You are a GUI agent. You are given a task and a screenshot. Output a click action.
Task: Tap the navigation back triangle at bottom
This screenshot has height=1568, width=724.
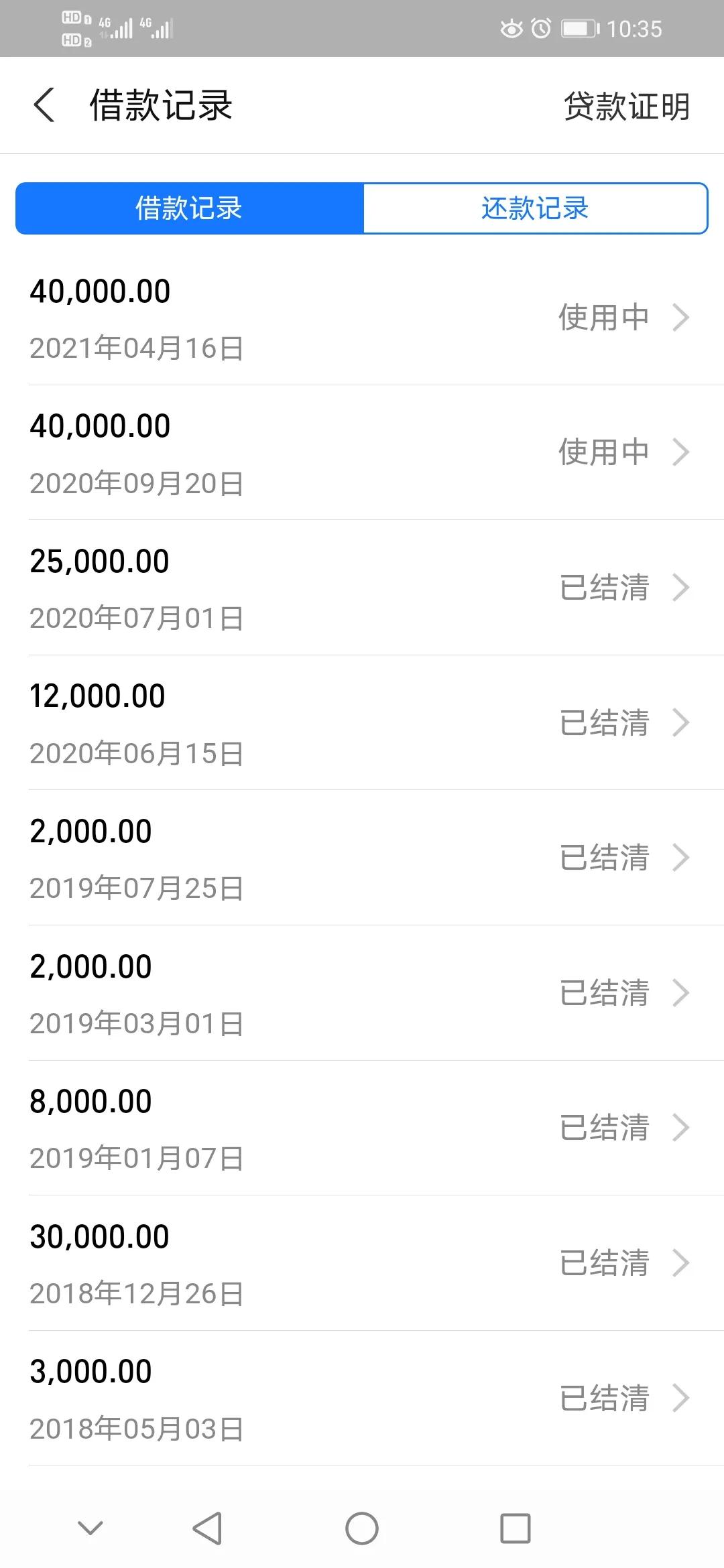coord(208,1528)
